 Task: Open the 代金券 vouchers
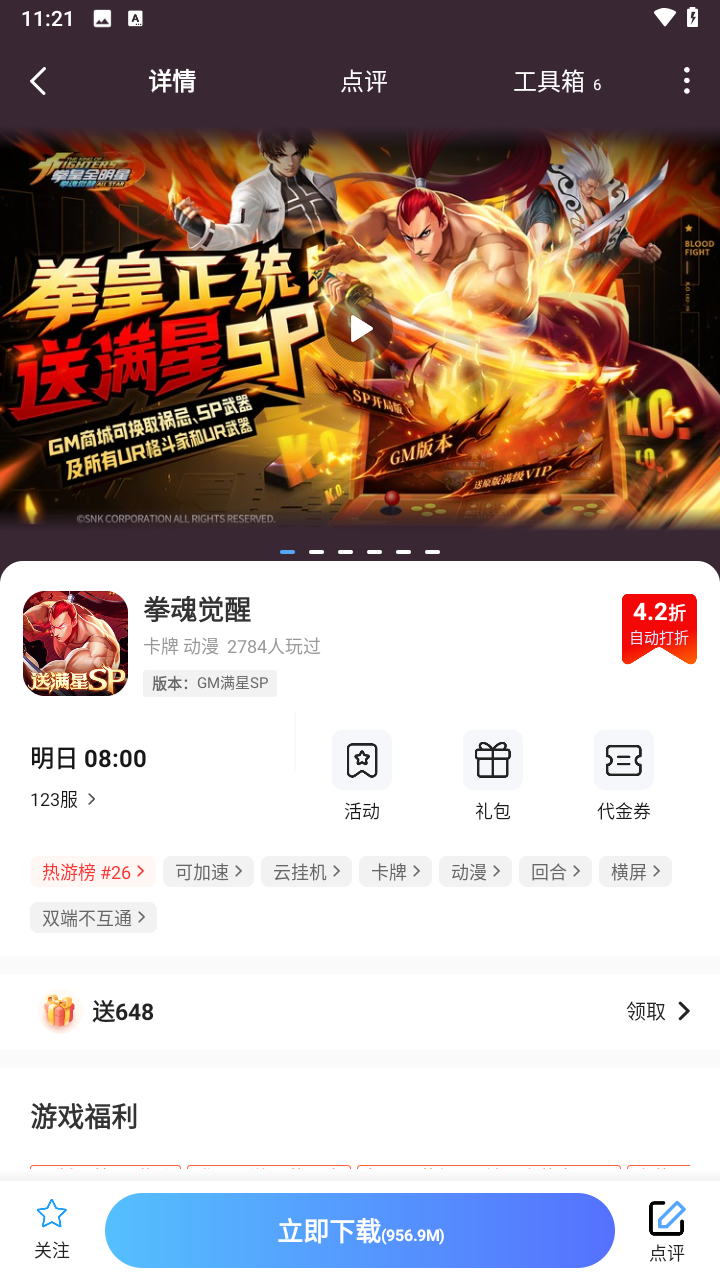pos(623,776)
